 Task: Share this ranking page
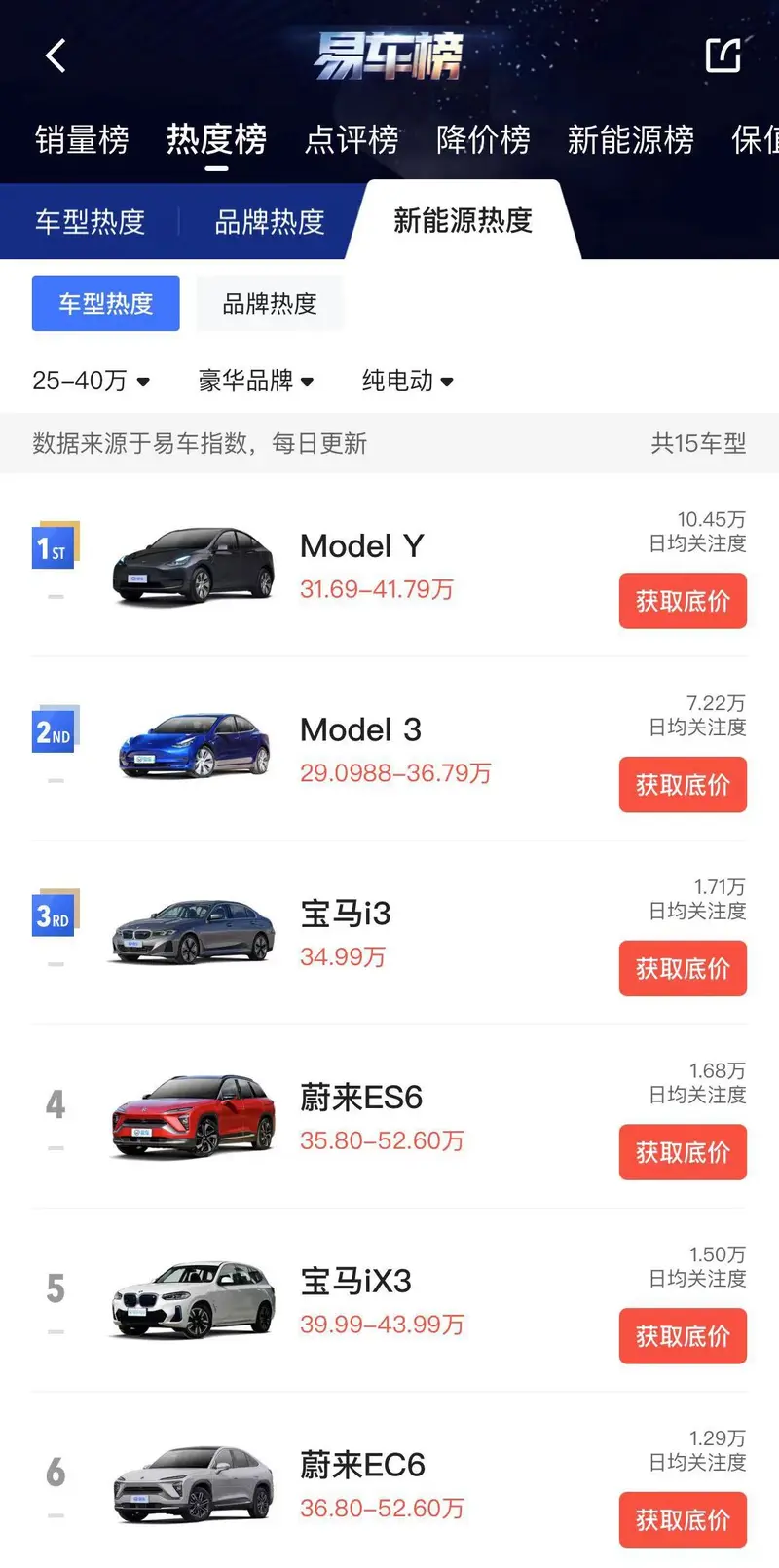click(x=723, y=56)
